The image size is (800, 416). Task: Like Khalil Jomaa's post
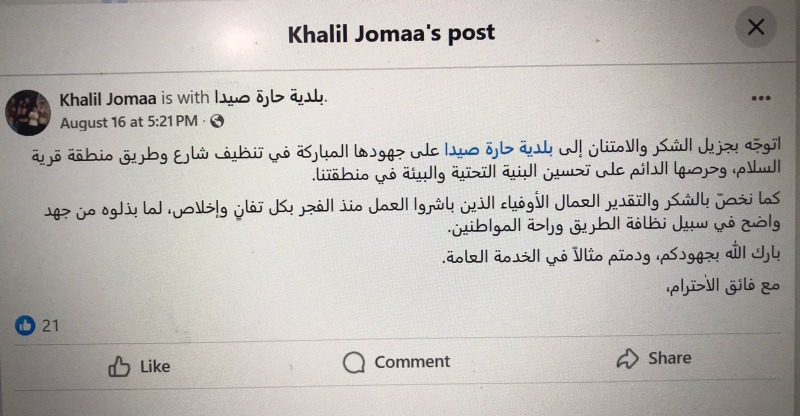click(138, 366)
